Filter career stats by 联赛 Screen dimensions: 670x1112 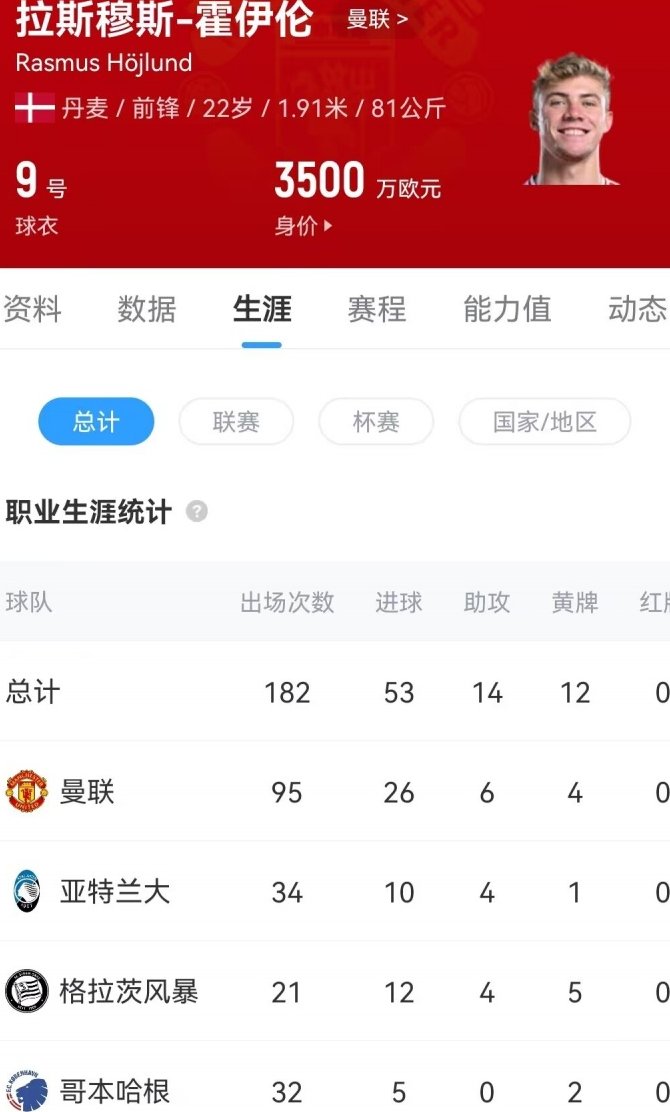[x=236, y=421]
